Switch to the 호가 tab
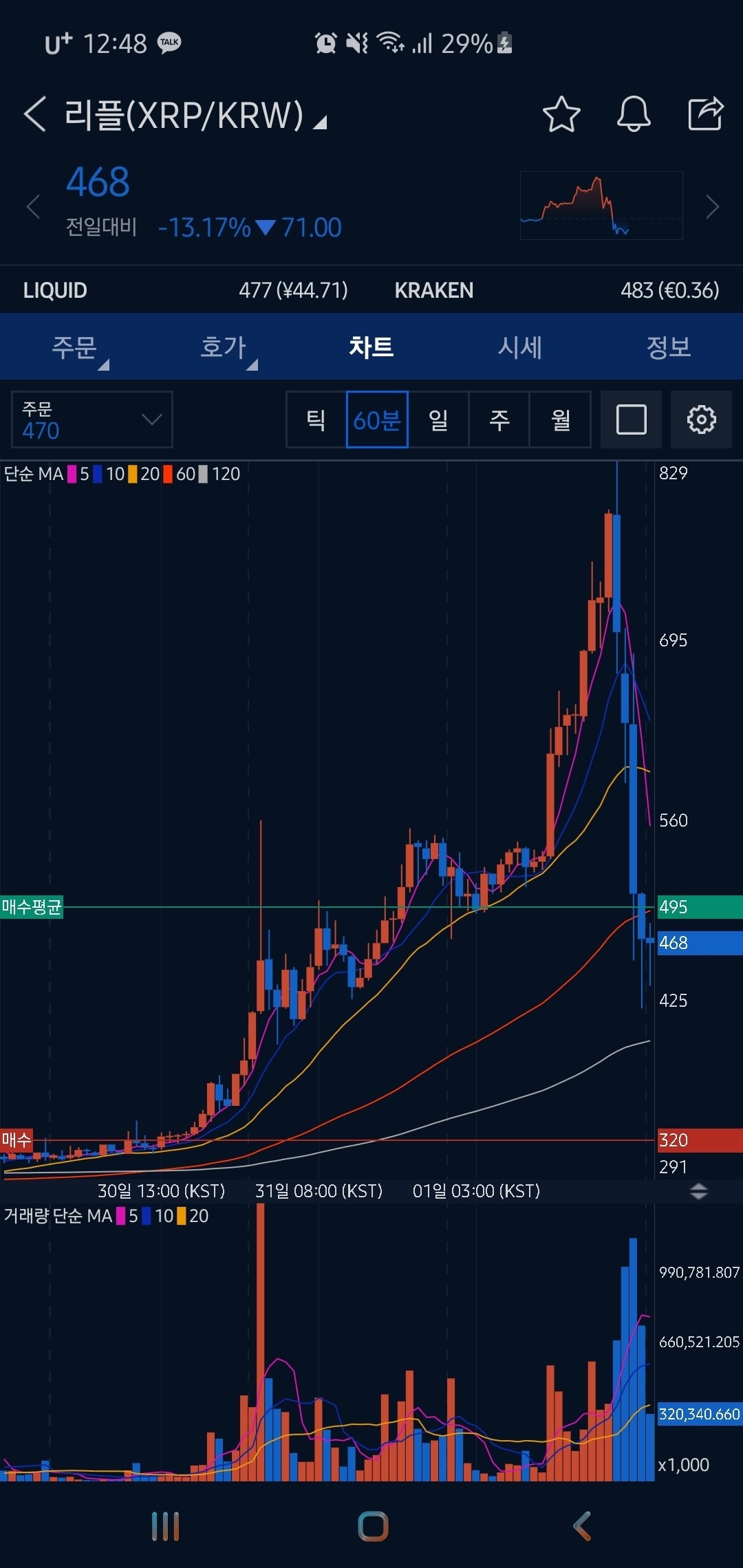Screen dimensions: 743x1568 click(x=223, y=347)
